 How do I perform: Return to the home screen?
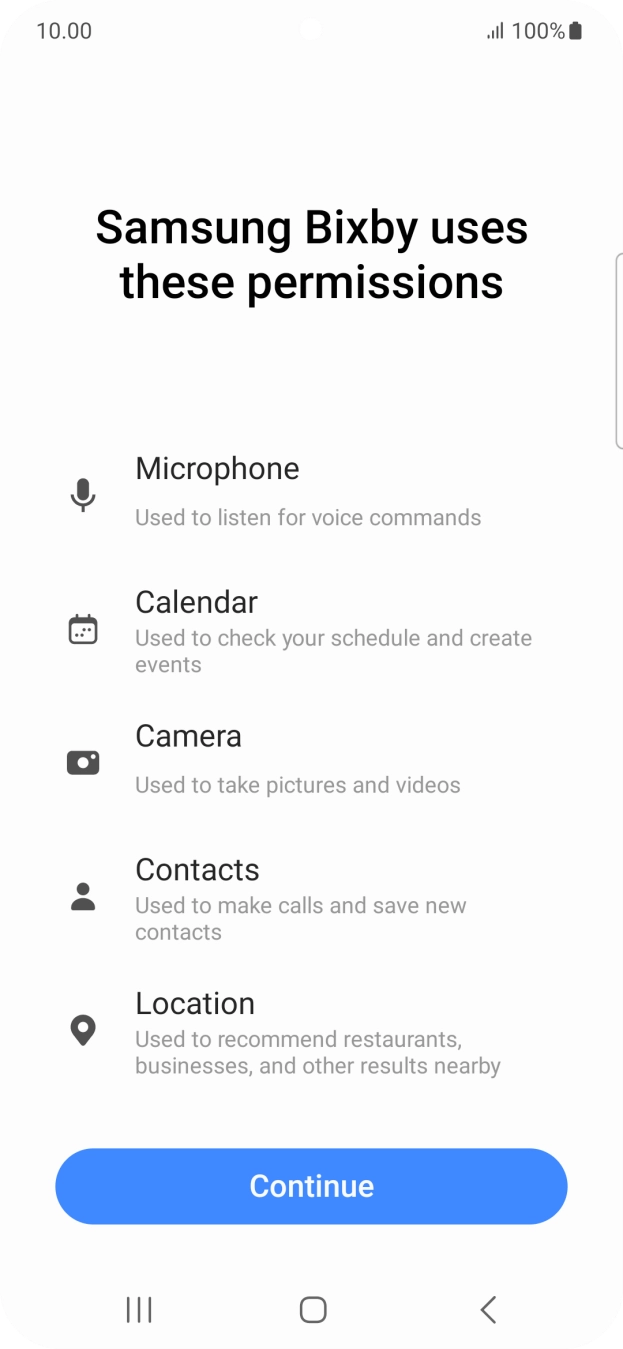[313, 1309]
